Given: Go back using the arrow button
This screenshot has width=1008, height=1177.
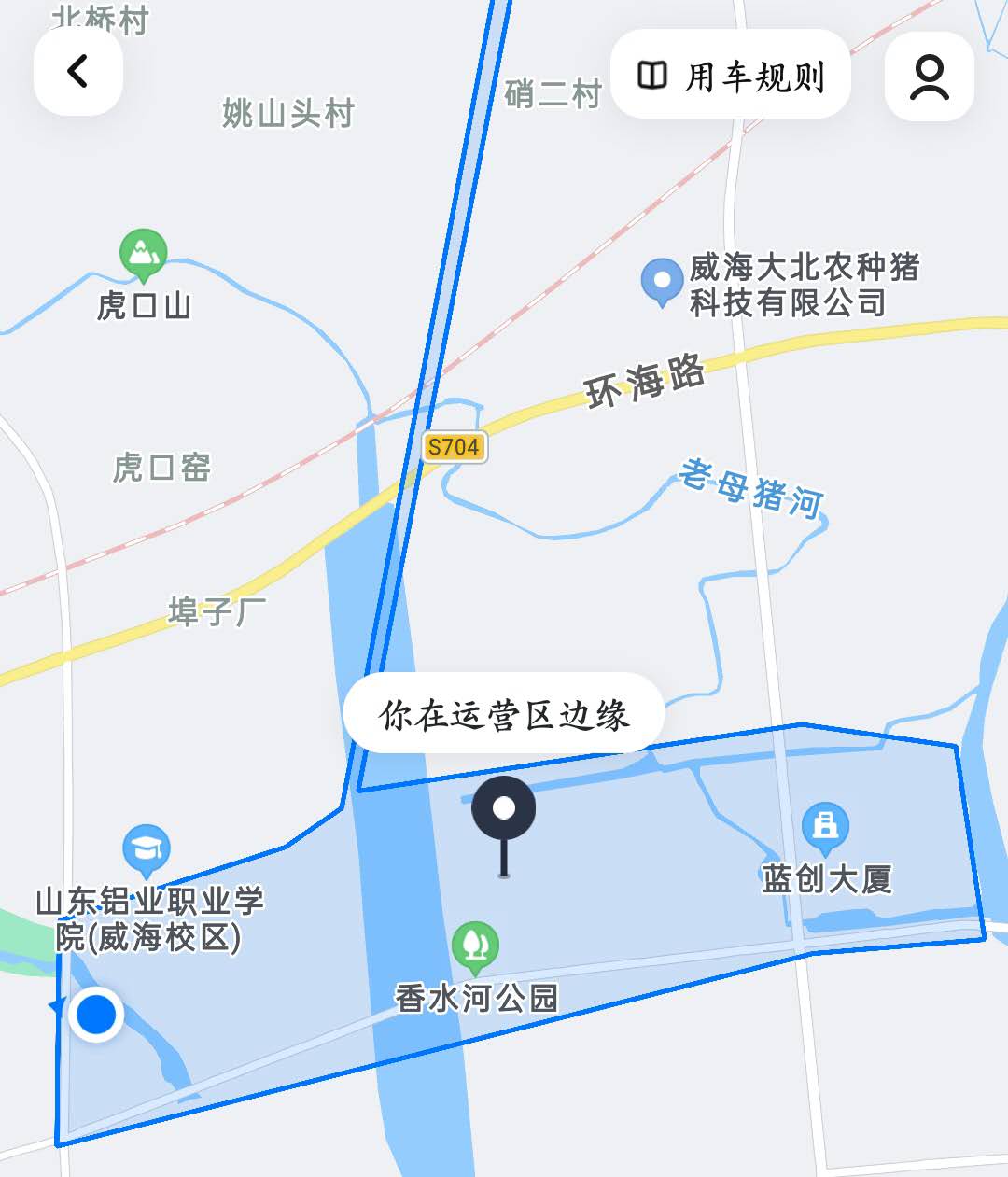Looking at the screenshot, I should pyautogui.click(x=78, y=72).
